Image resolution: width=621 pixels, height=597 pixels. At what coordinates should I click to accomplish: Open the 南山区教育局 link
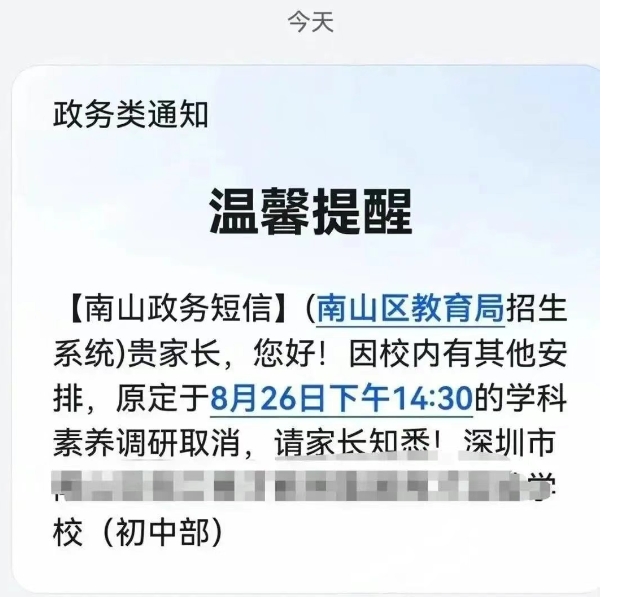(410, 310)
